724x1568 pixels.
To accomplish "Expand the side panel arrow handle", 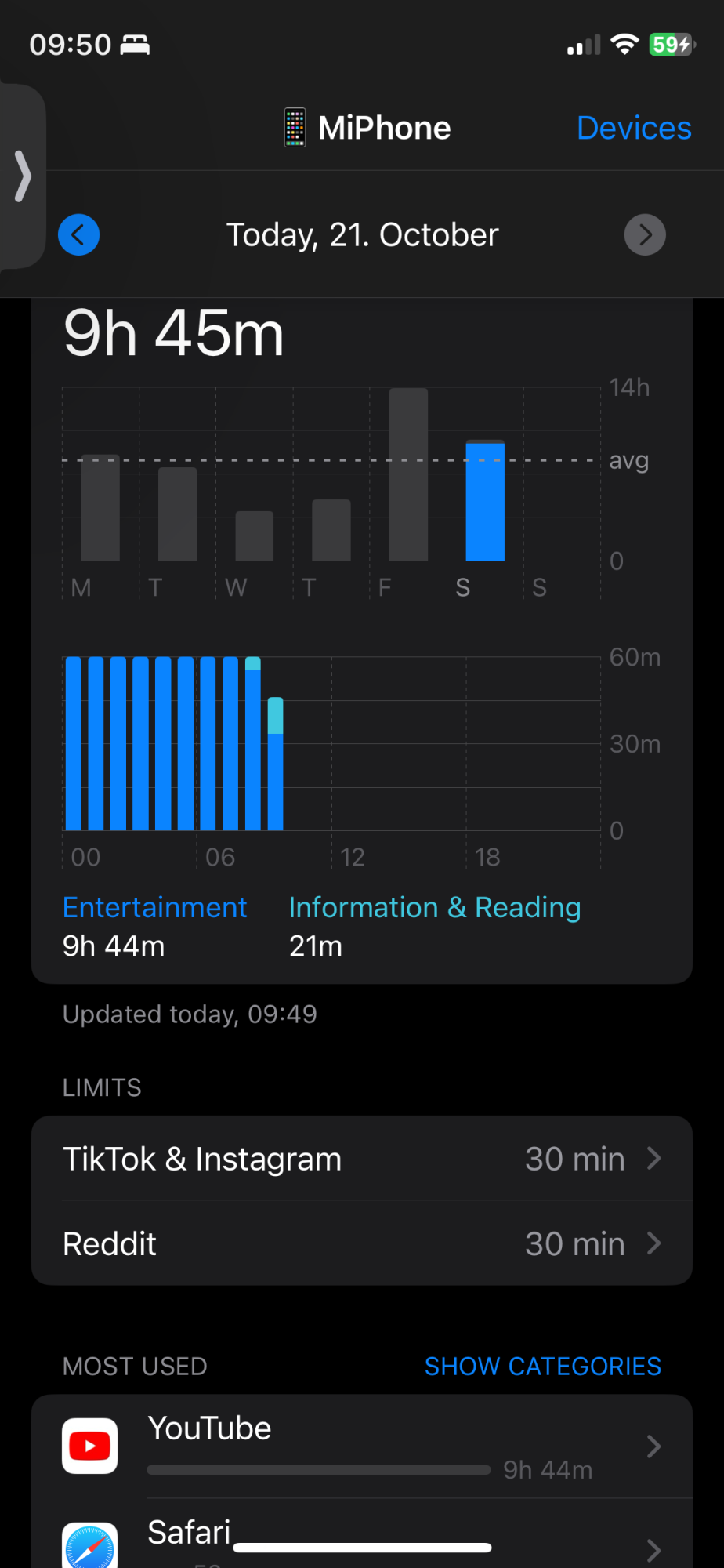I will (23, 176).
